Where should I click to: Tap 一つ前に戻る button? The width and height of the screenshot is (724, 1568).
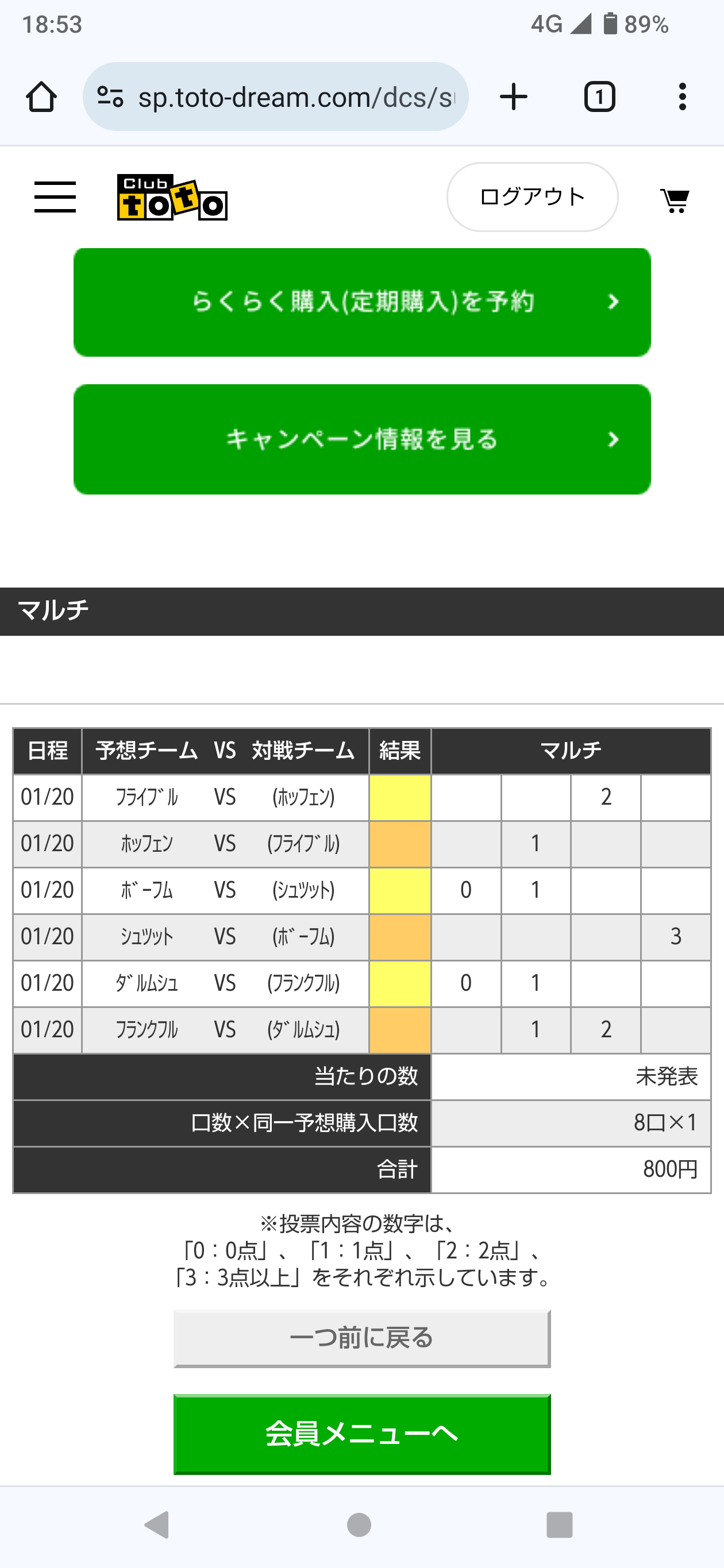(x=363, y=1338)
